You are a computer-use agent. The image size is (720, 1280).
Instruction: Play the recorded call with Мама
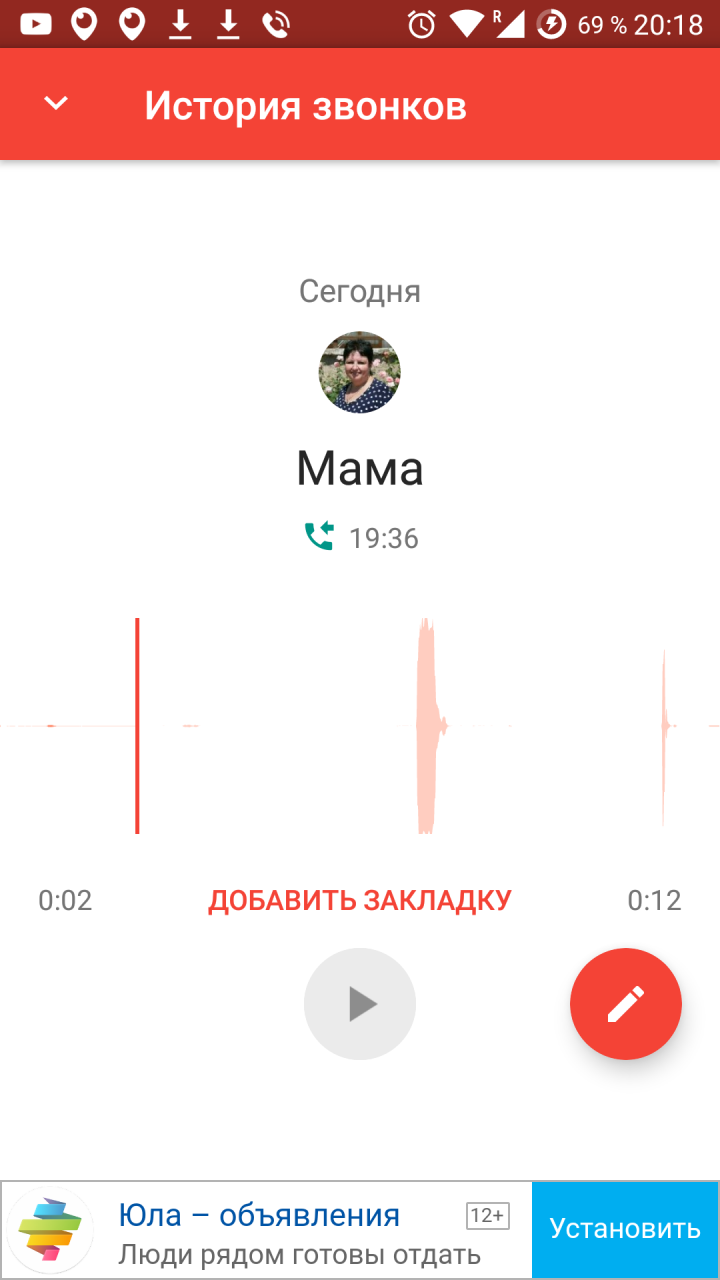tap(360, 1004)
